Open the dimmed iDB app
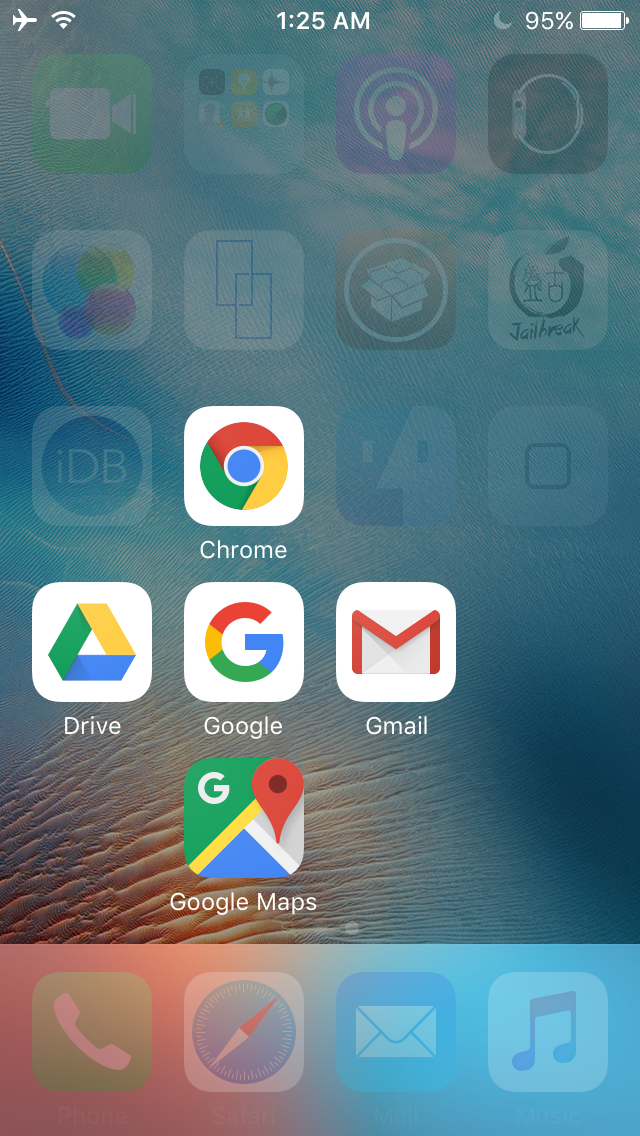The image size is (640, 1136). tap(92, 466)
